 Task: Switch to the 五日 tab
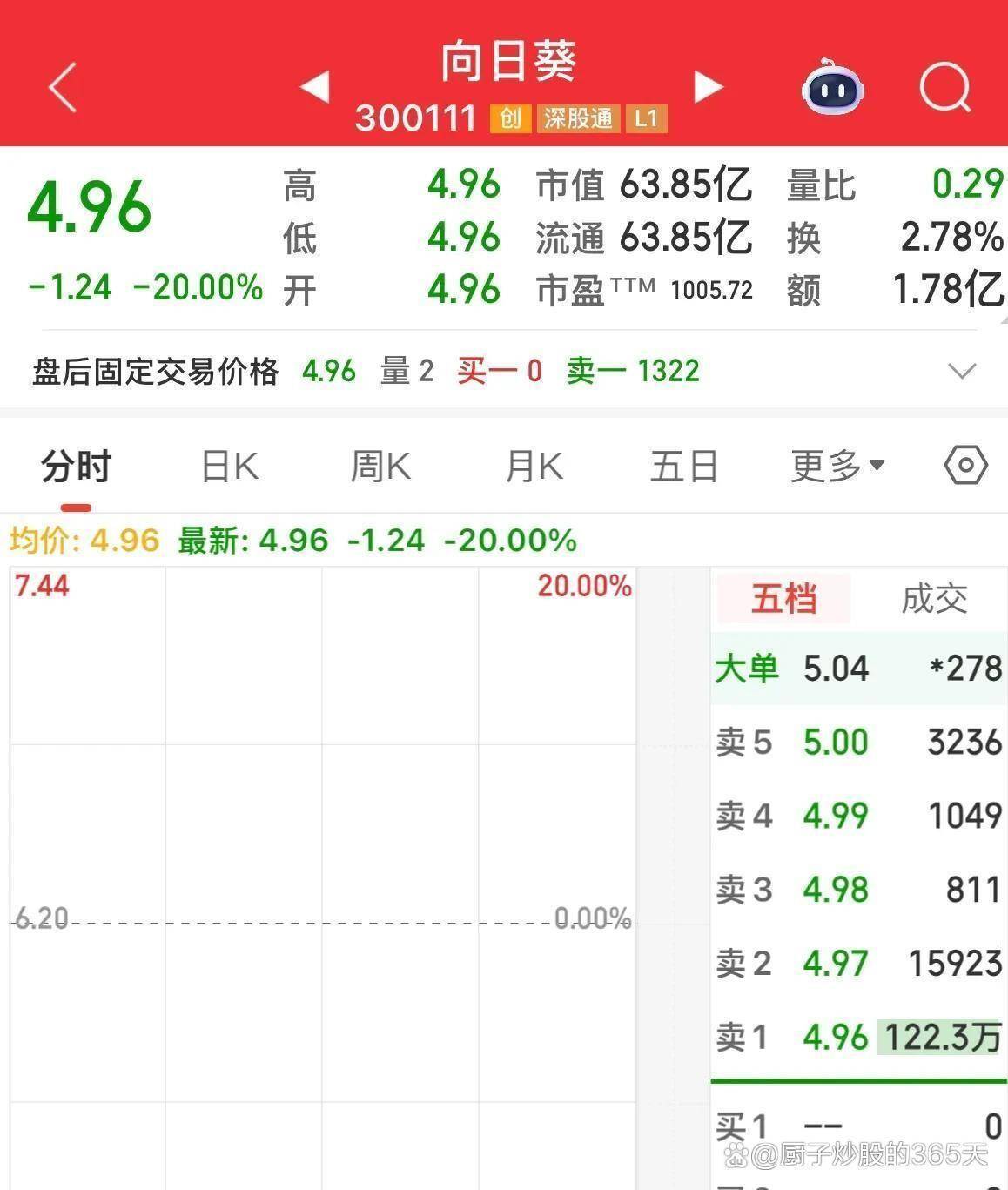(x=684, y=467)
